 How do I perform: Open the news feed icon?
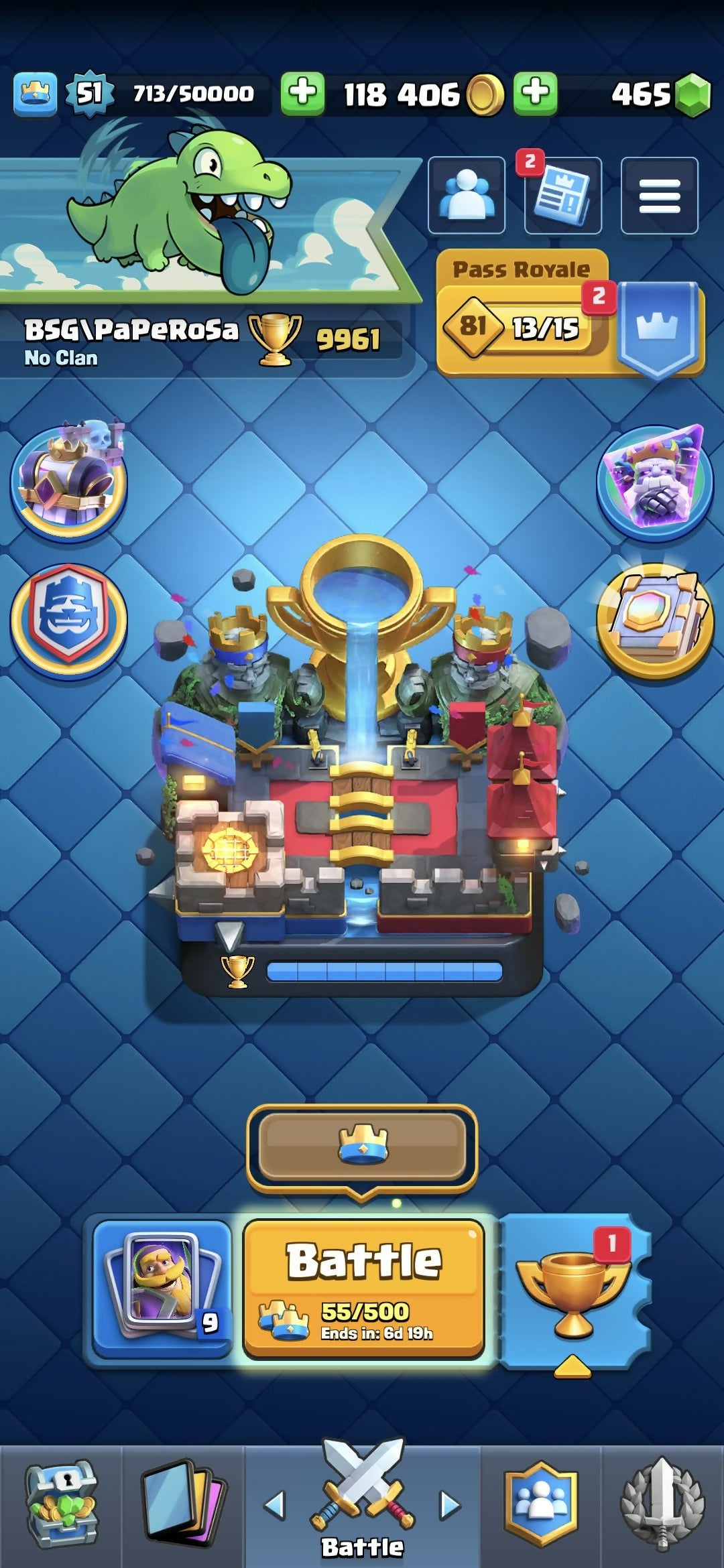pos(562,196)
